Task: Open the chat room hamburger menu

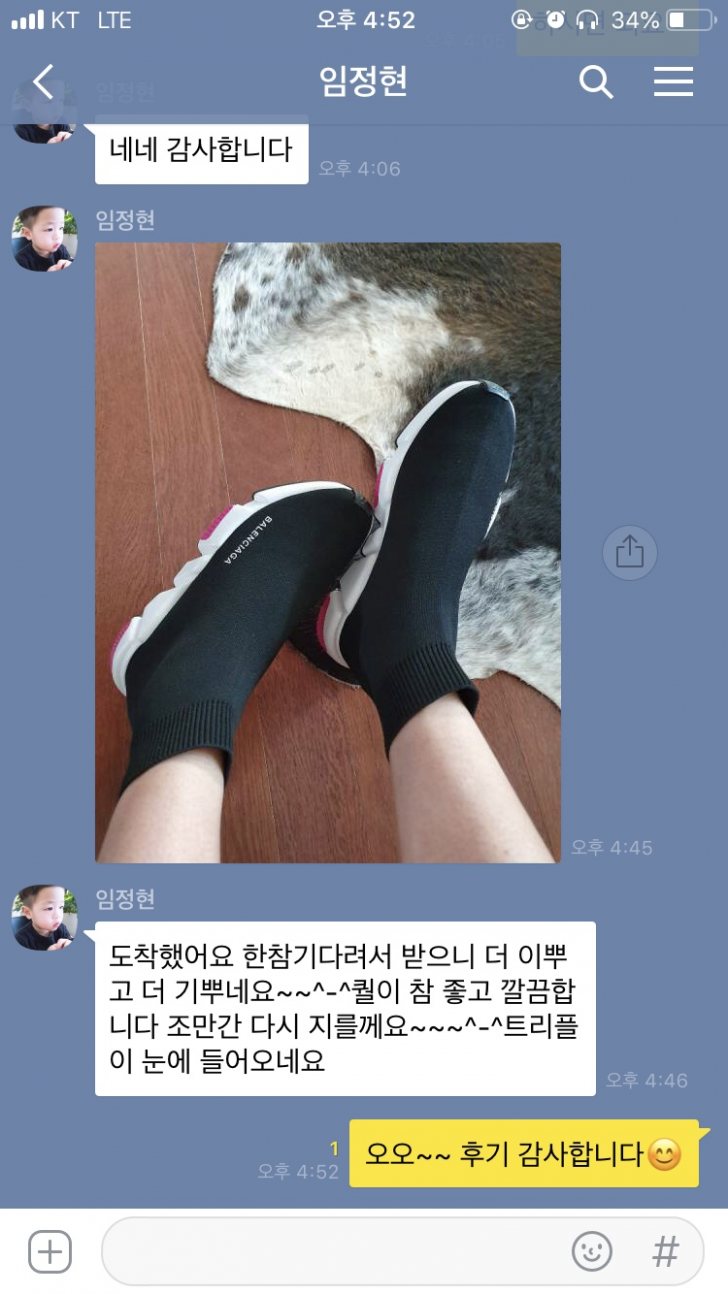Action: pyautogui.click(x=674, y=82)
